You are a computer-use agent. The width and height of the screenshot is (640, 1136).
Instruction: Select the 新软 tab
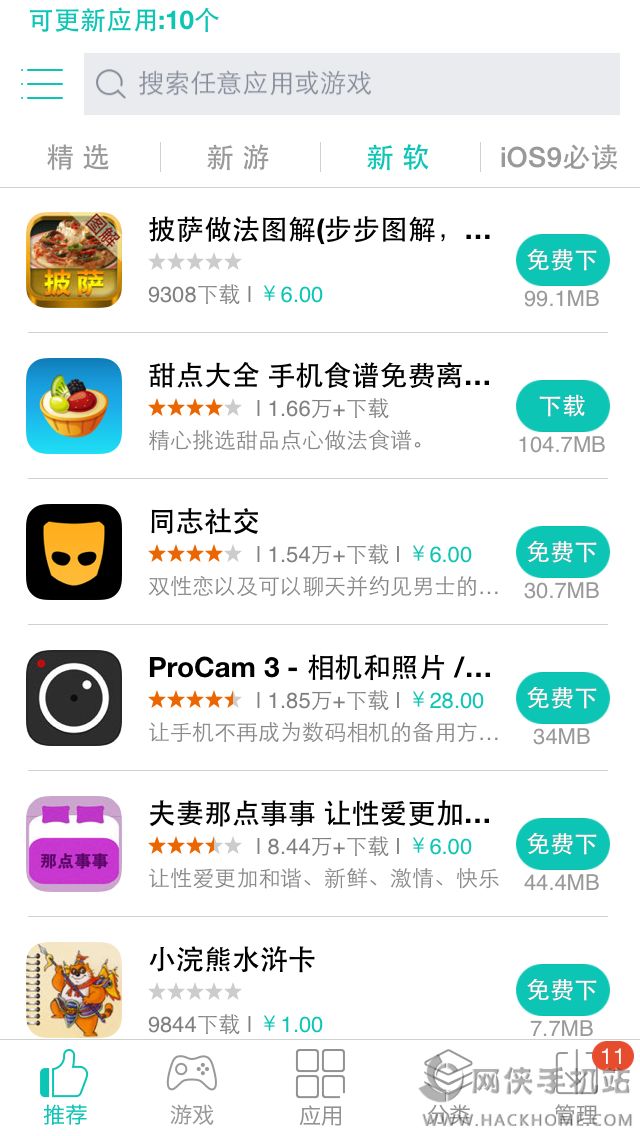(x=398, y=157)
